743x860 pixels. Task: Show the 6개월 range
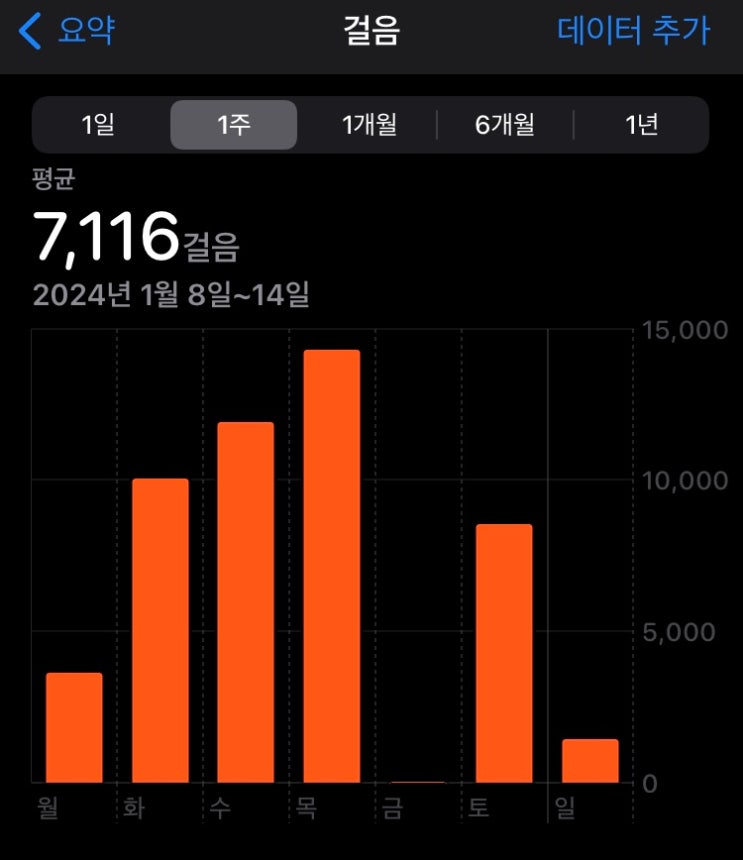(505, 125)
